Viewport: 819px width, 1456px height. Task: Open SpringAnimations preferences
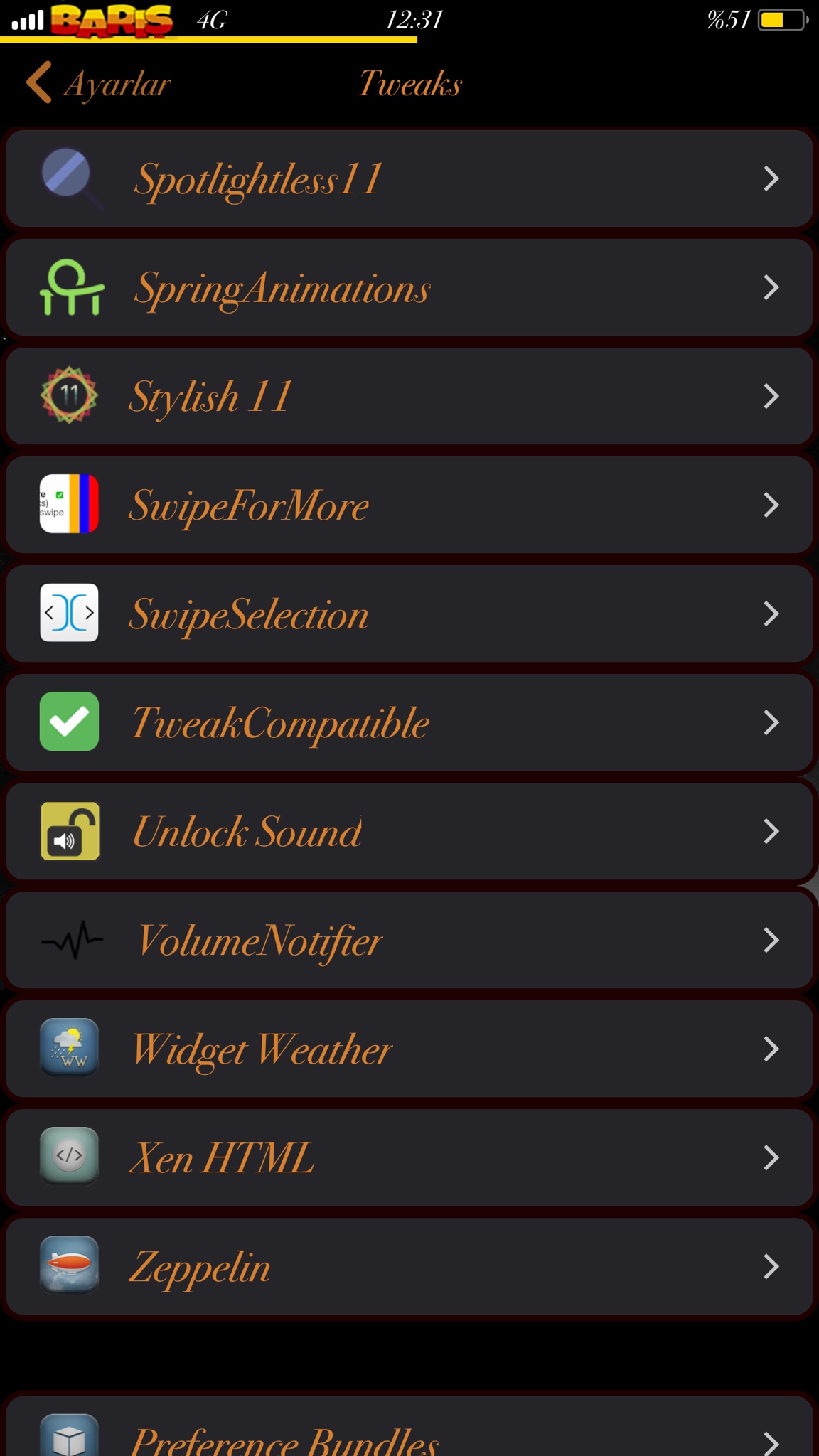click(x=409, y=287)
